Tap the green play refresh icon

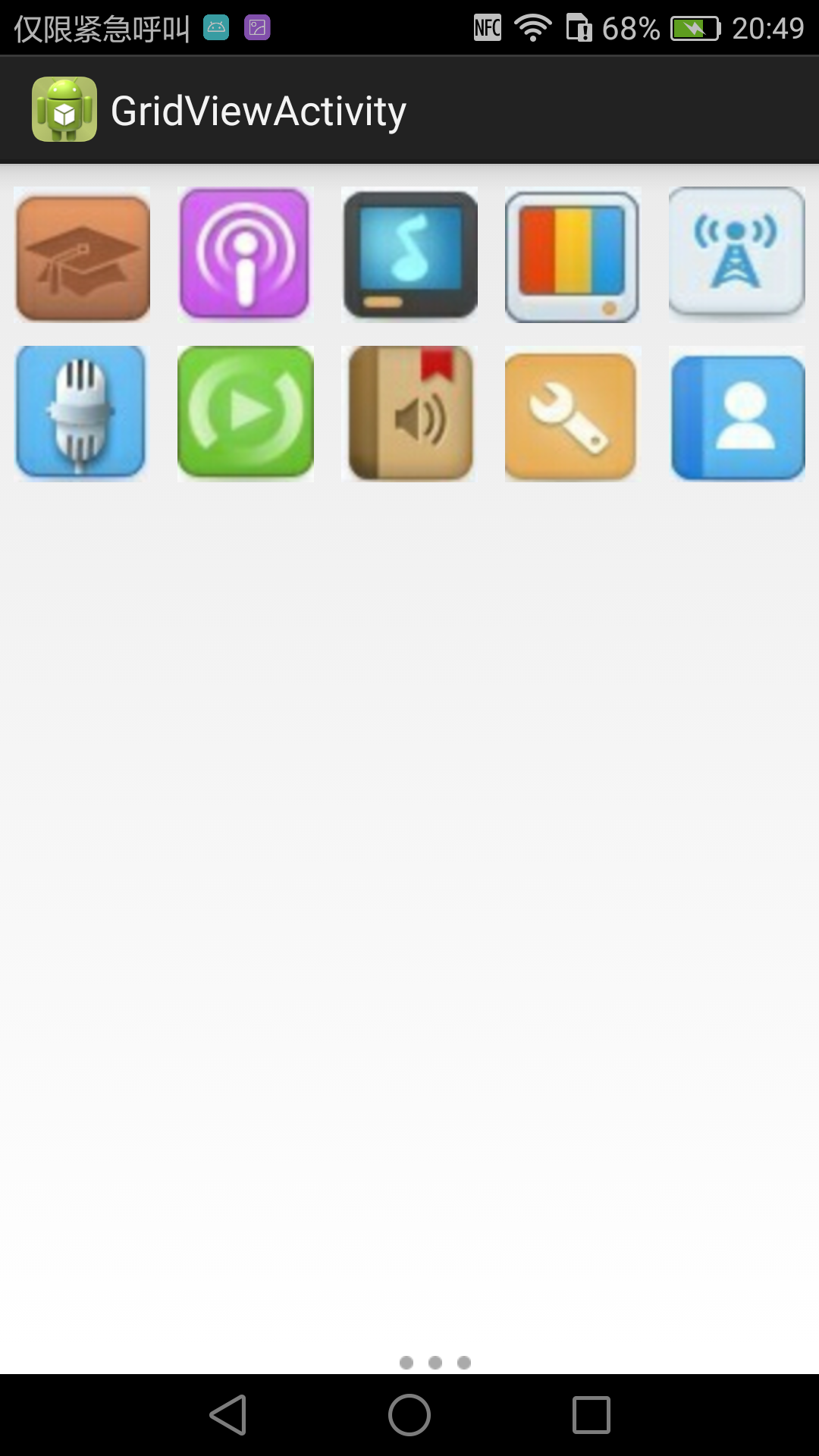point(246,414)
